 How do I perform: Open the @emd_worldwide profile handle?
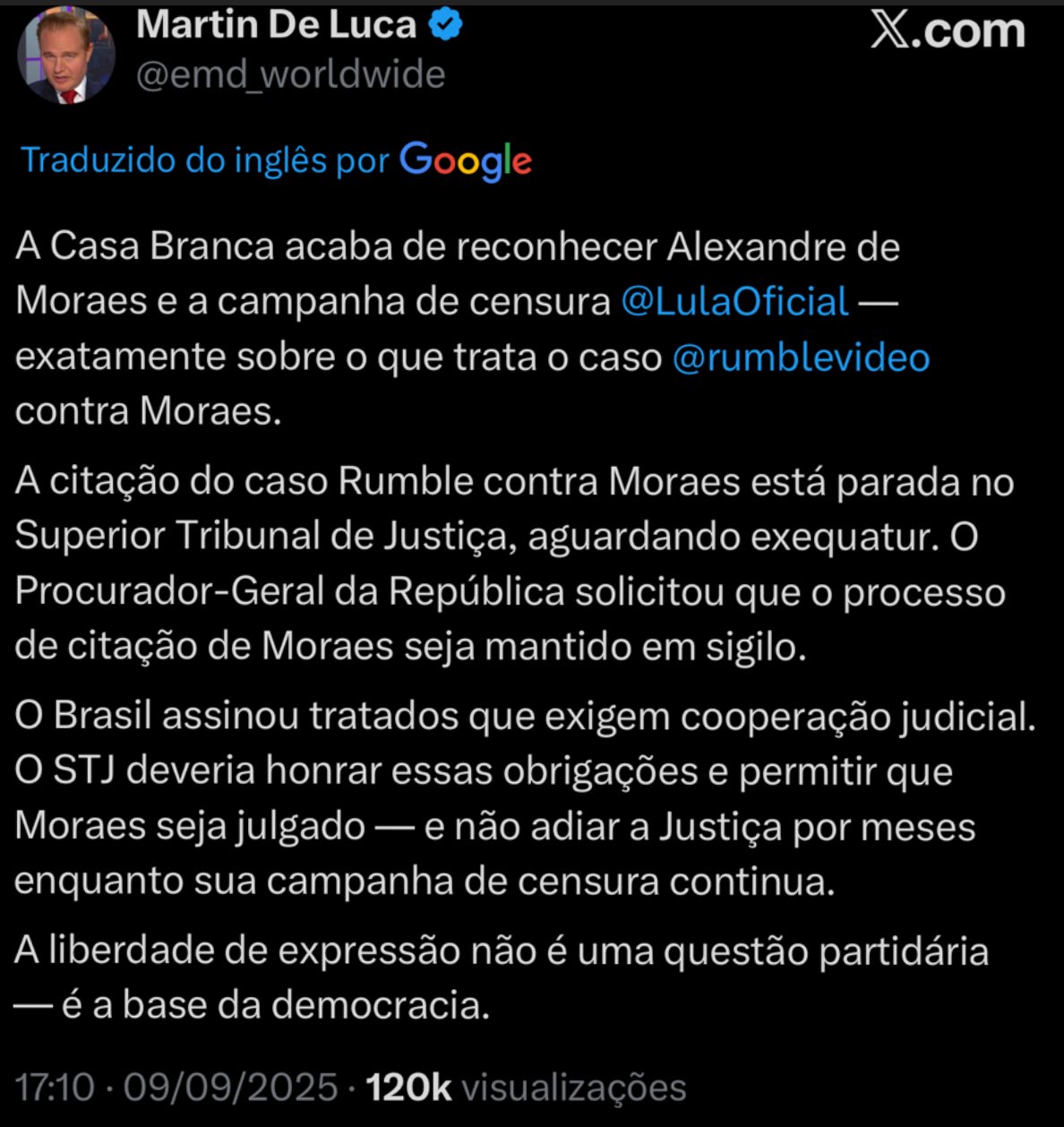pos(290,74)
